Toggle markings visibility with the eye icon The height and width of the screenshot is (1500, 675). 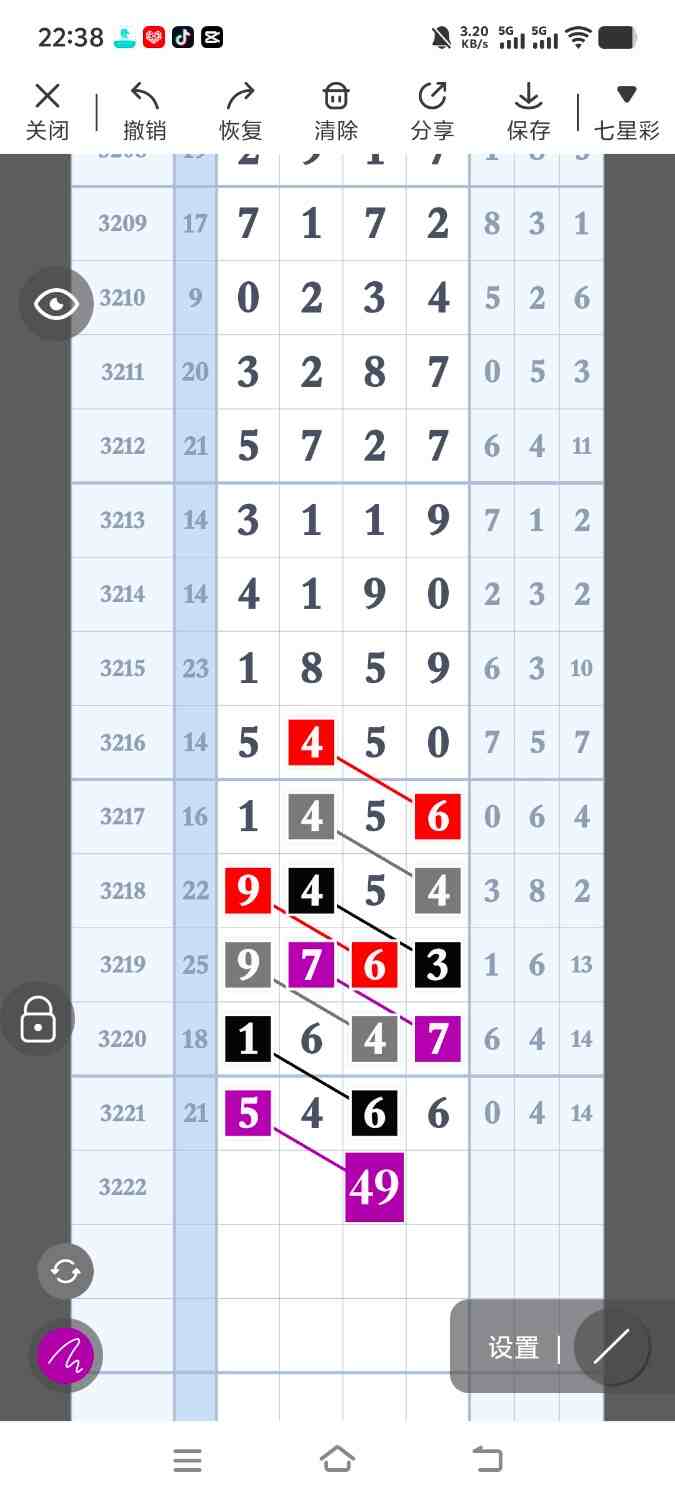click(x=56, y=304)
